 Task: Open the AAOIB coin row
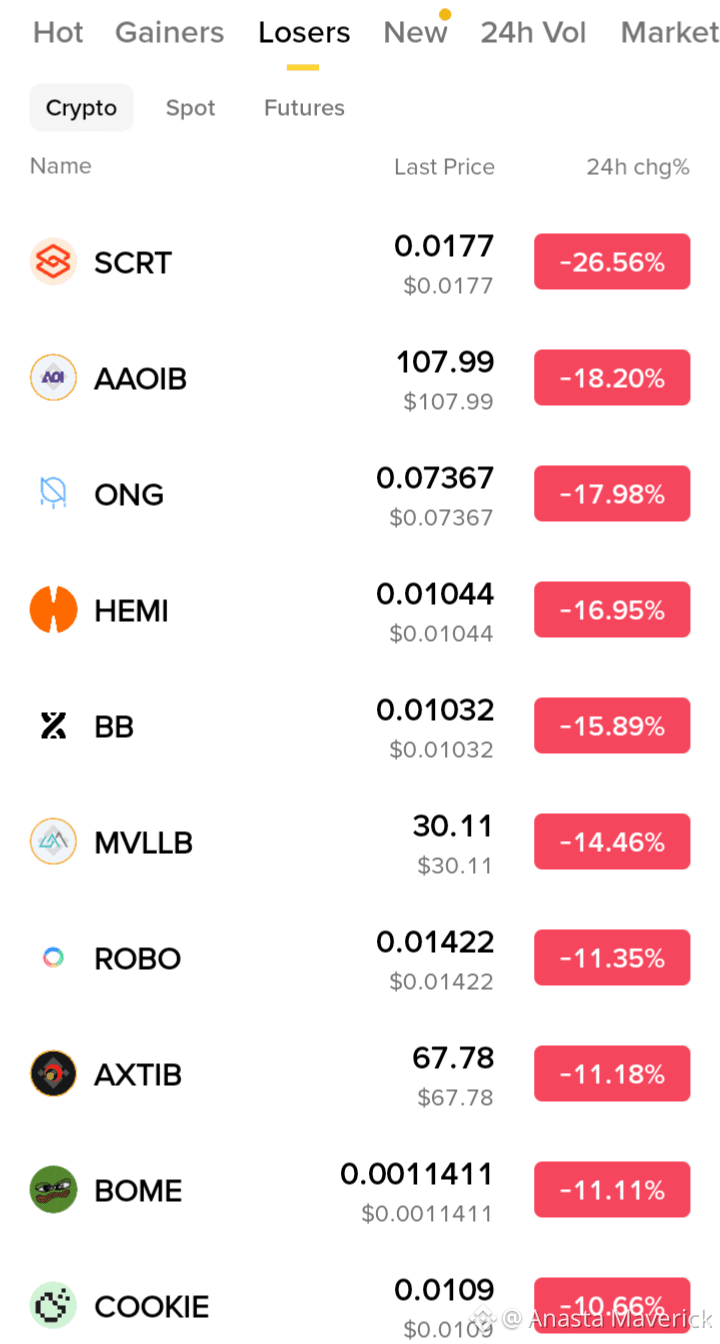click(360, 379)
